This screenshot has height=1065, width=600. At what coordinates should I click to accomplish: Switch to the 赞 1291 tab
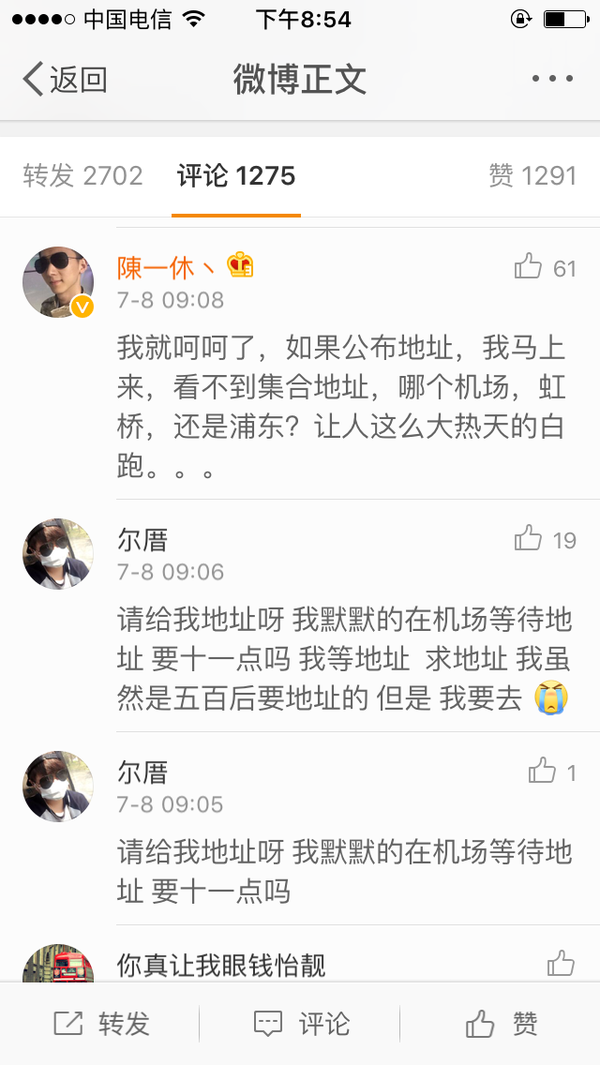532,176
